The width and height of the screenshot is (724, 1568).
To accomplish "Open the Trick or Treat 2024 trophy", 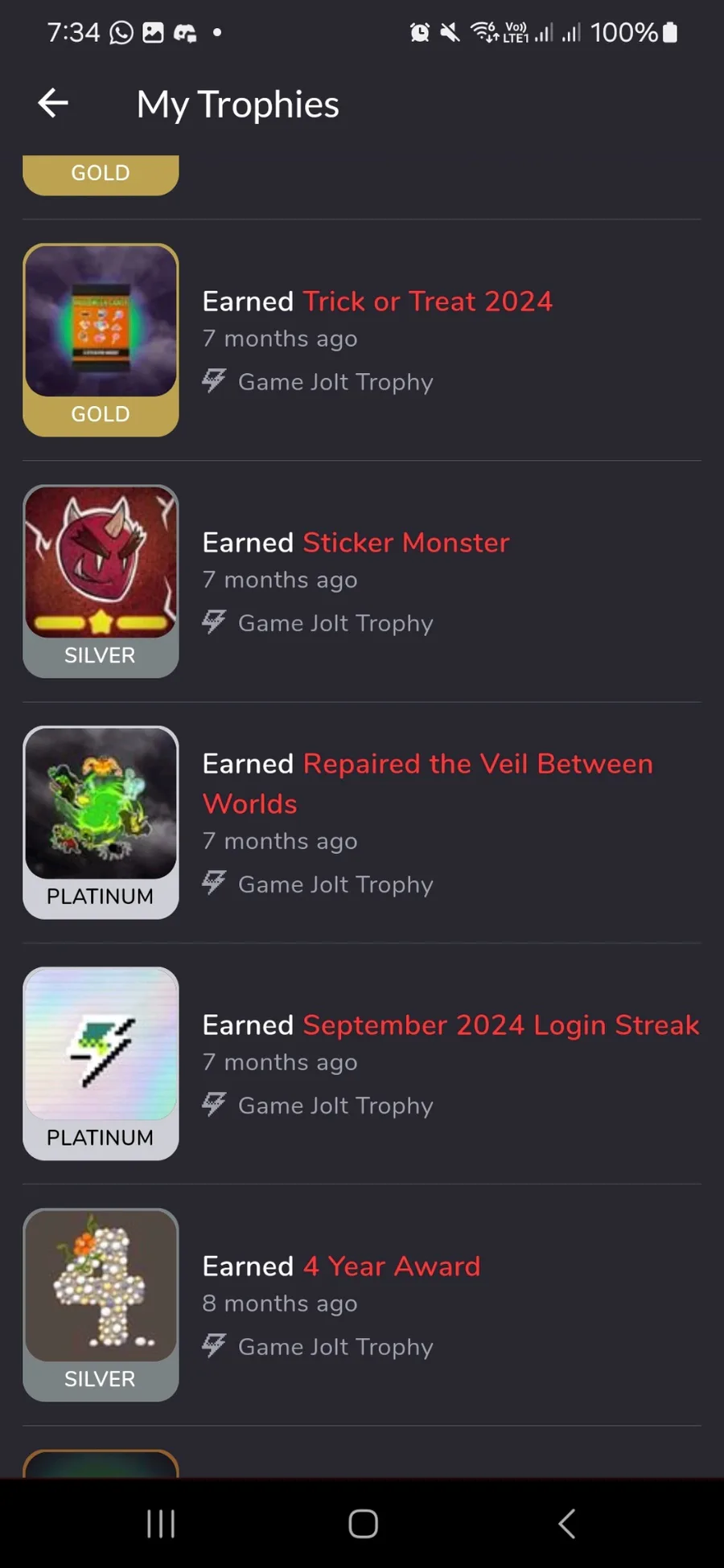I will pos(427,302).
